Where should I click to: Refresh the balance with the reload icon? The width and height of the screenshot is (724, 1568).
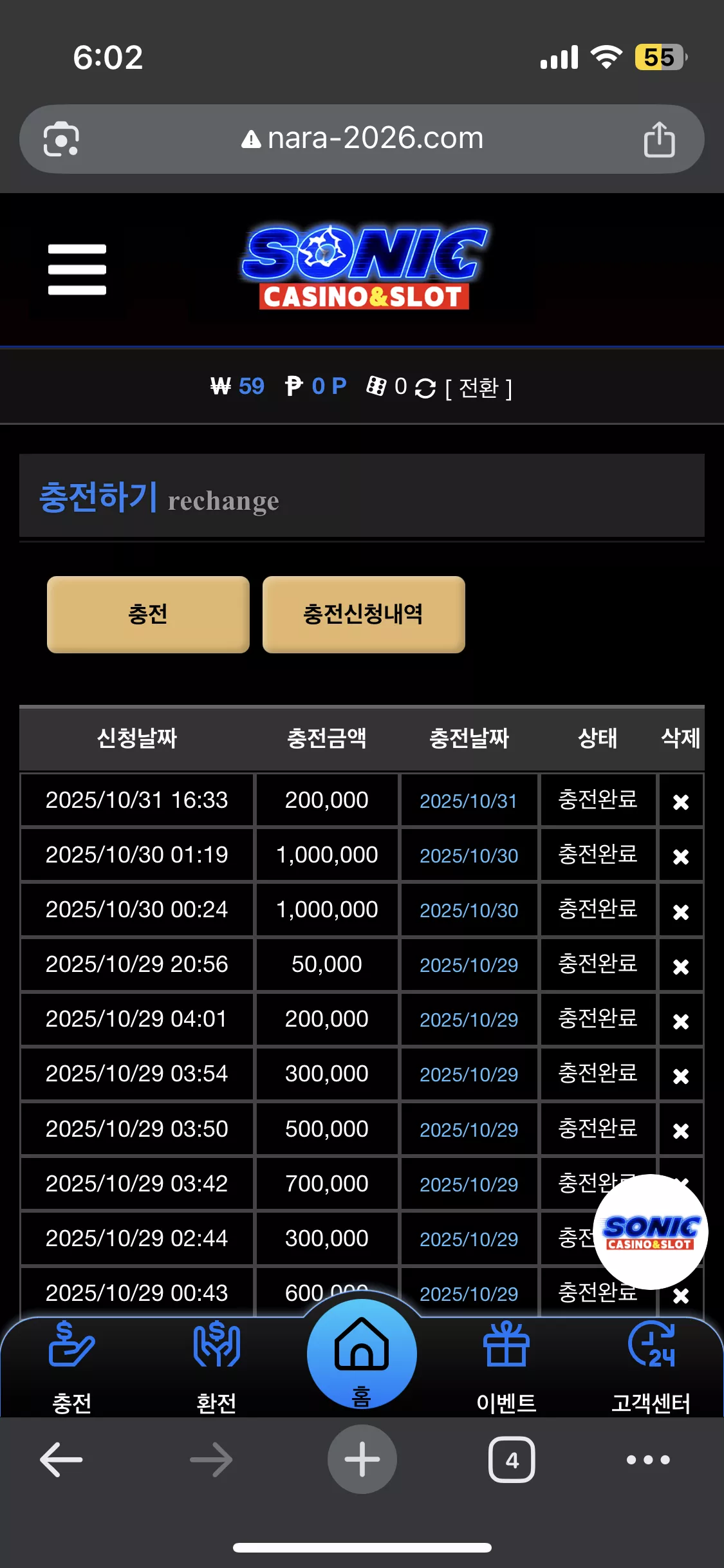click(425, 388)
